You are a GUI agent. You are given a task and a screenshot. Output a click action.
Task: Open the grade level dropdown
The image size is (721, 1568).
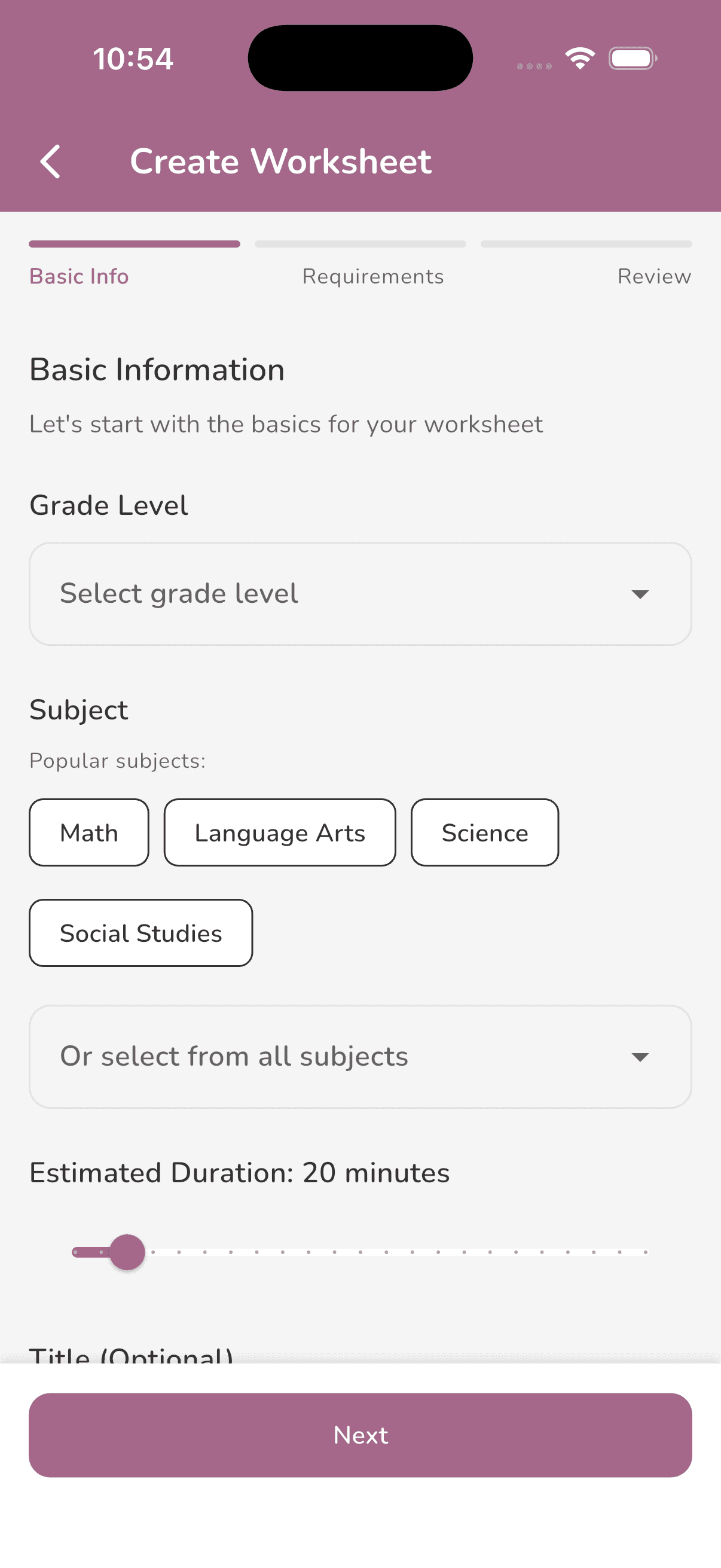pos(360,593)
